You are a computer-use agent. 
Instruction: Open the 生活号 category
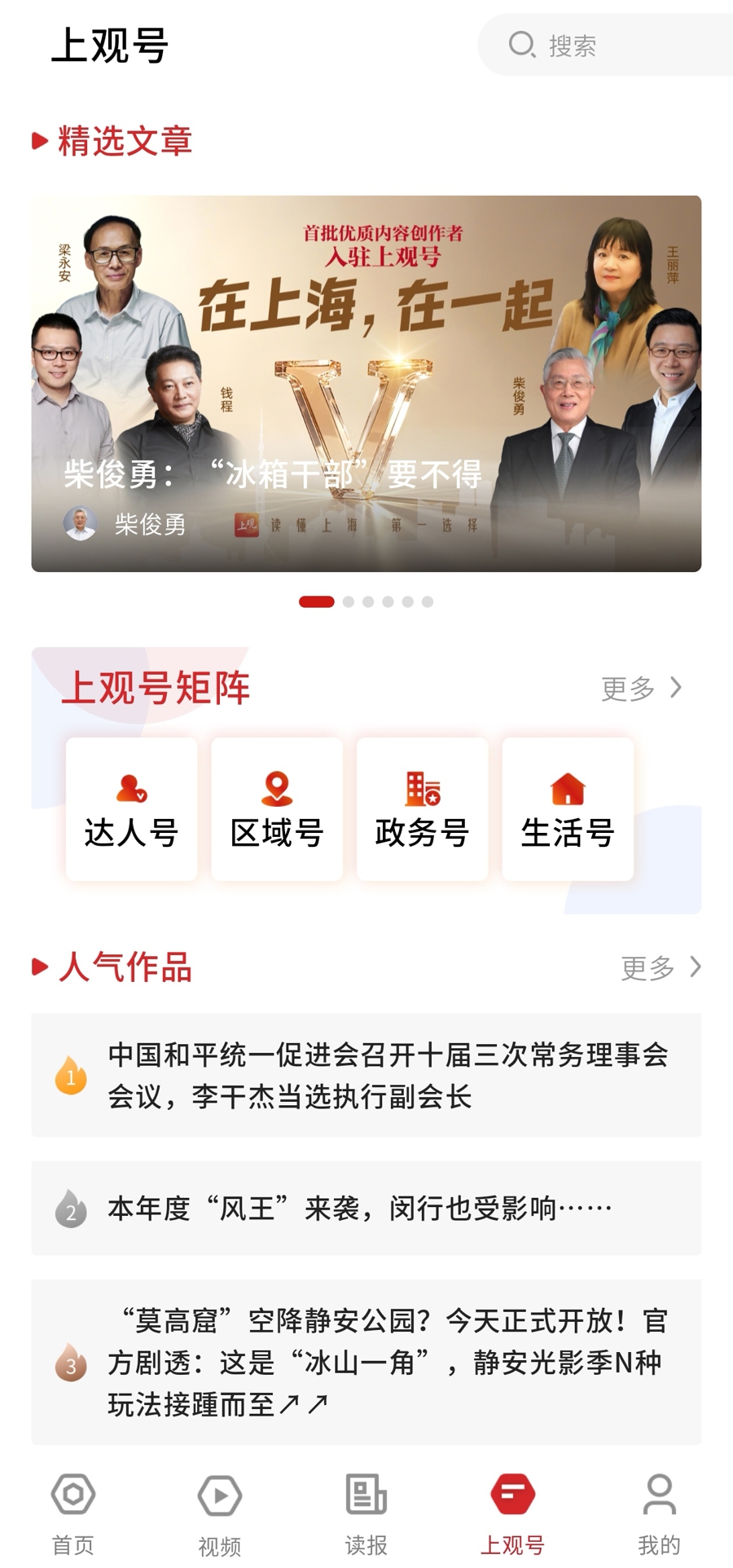(x=568, y=808)
